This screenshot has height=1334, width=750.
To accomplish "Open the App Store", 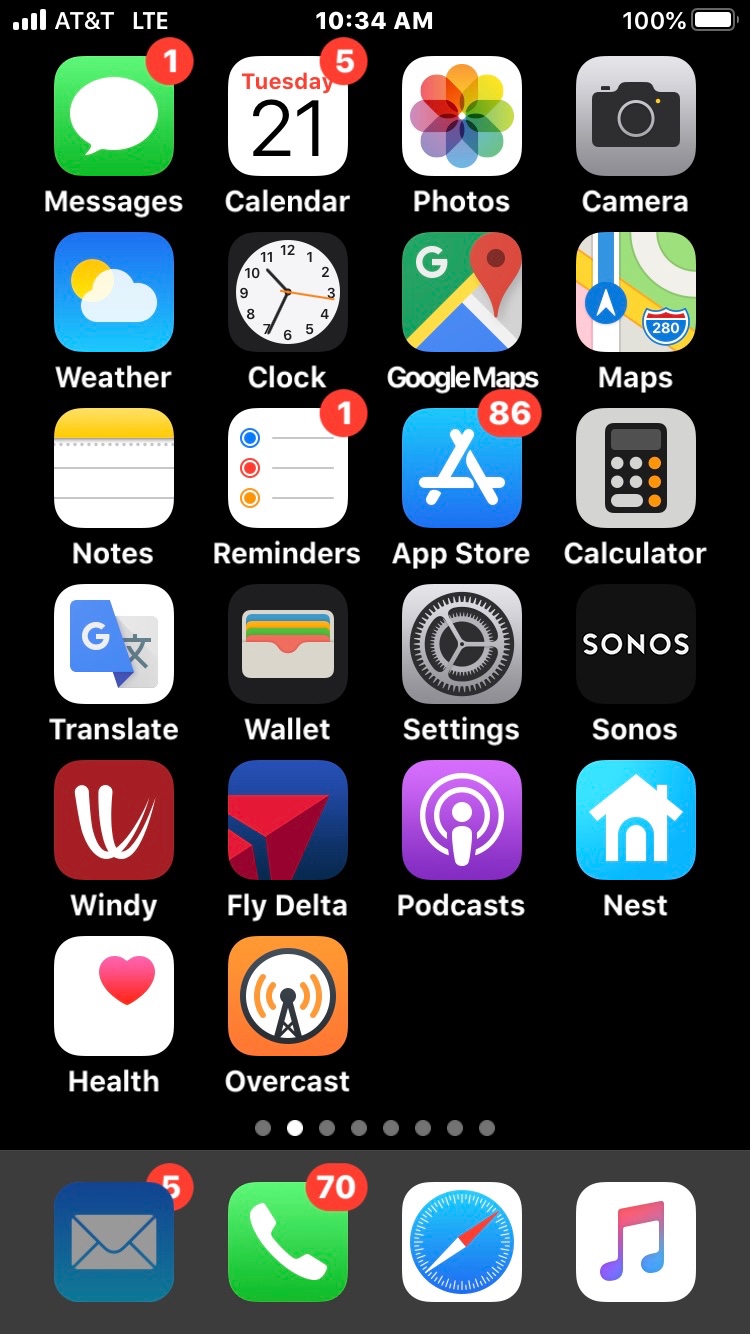I will pos(461,468).
